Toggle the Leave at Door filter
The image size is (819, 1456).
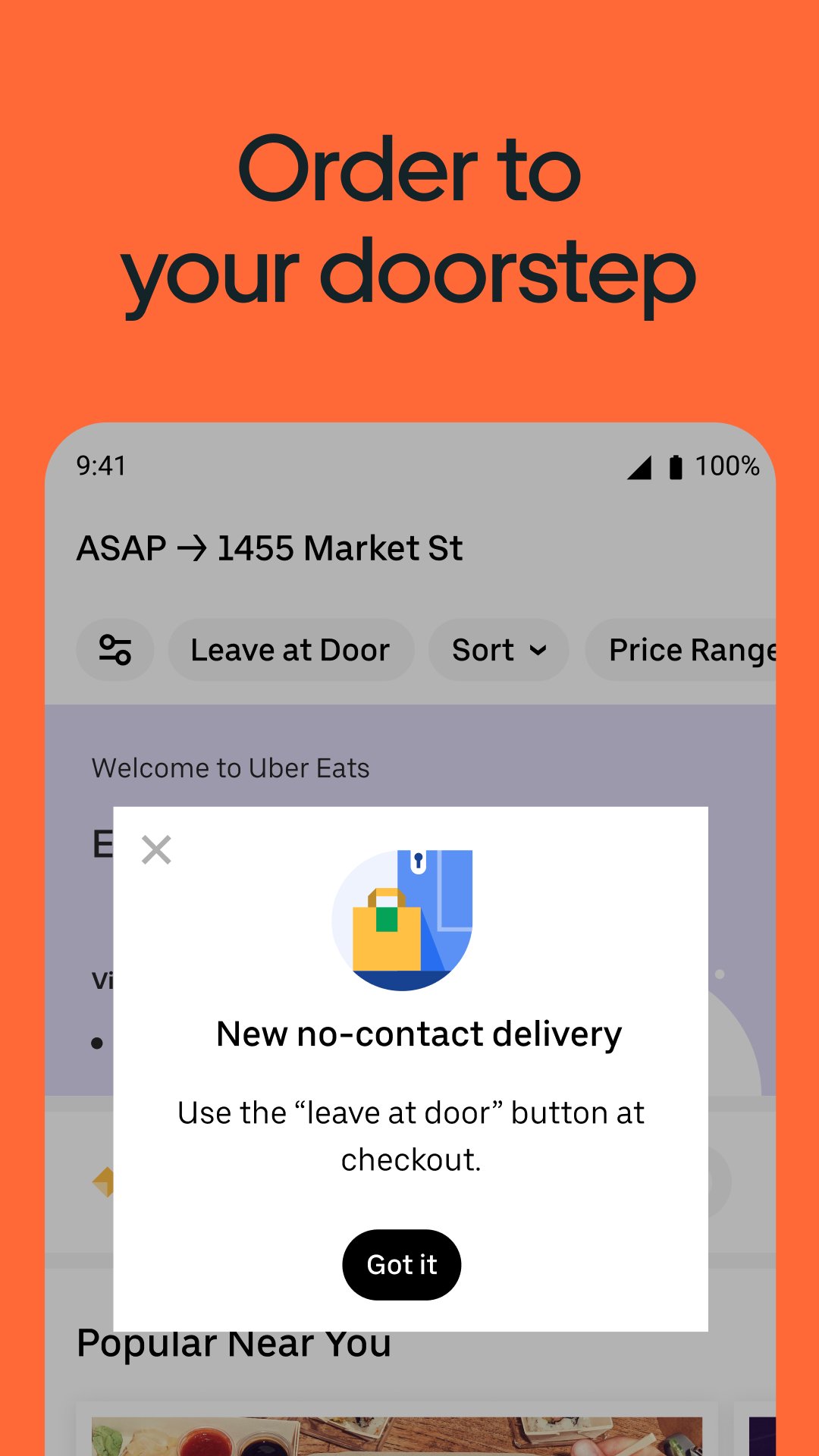pos(291,649)
